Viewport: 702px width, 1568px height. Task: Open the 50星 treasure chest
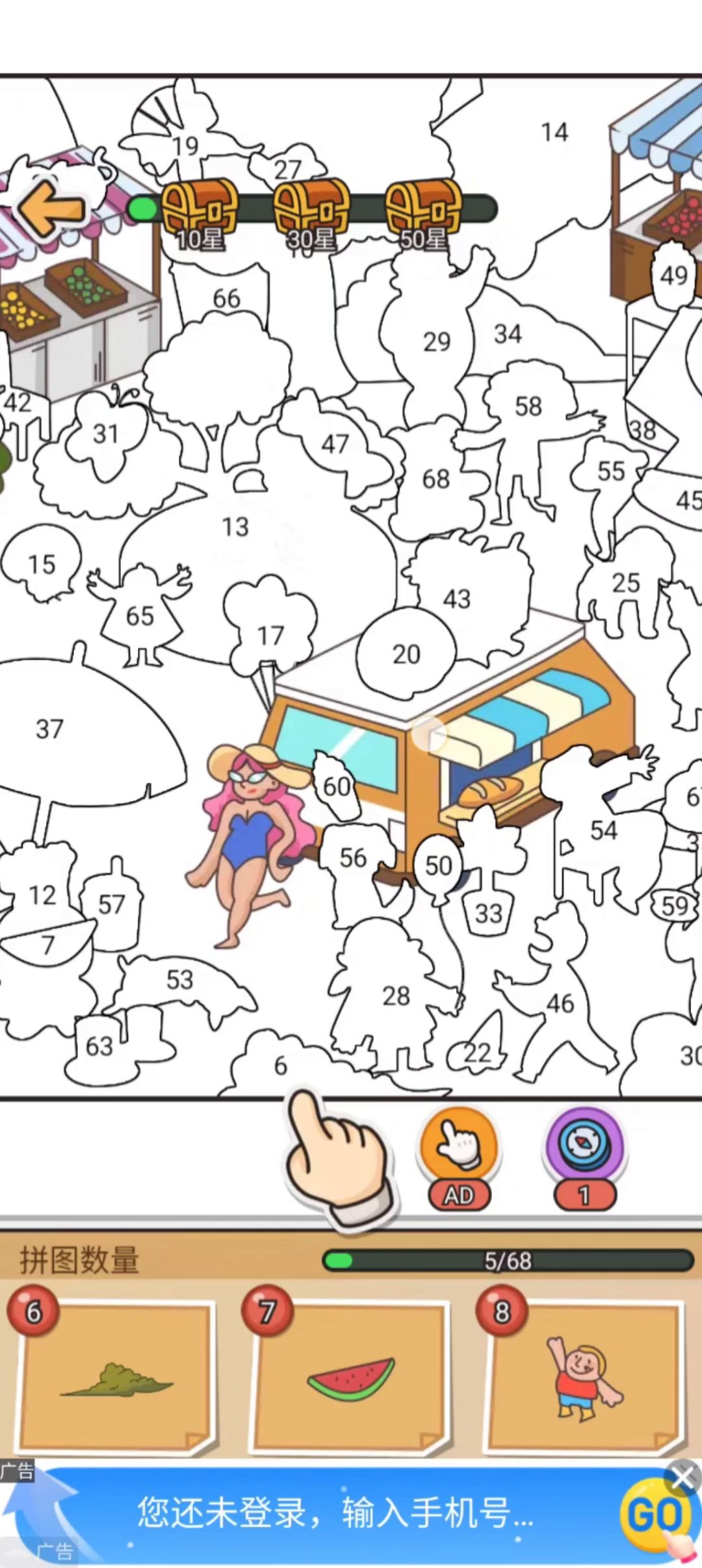tap(423, 209)
